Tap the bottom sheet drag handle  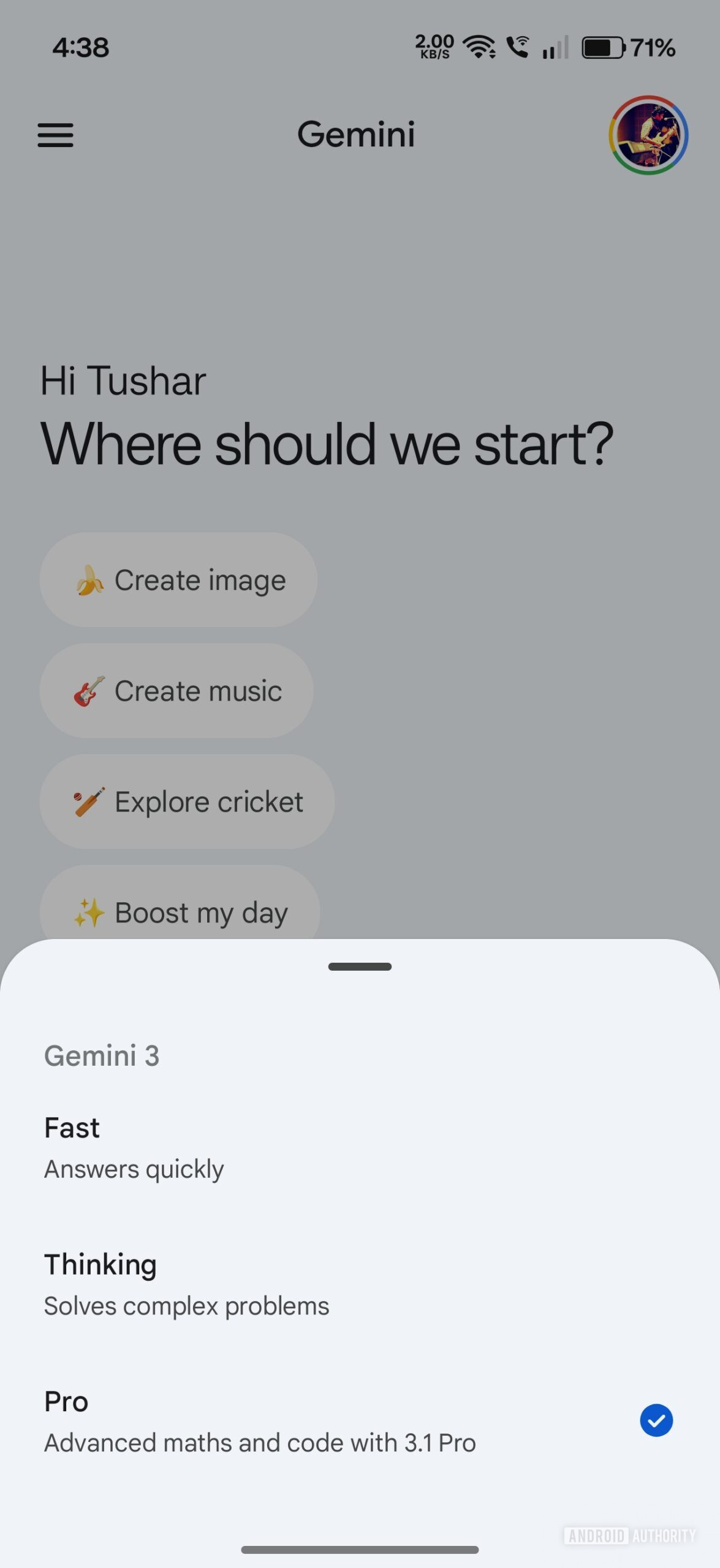(360, 967)
